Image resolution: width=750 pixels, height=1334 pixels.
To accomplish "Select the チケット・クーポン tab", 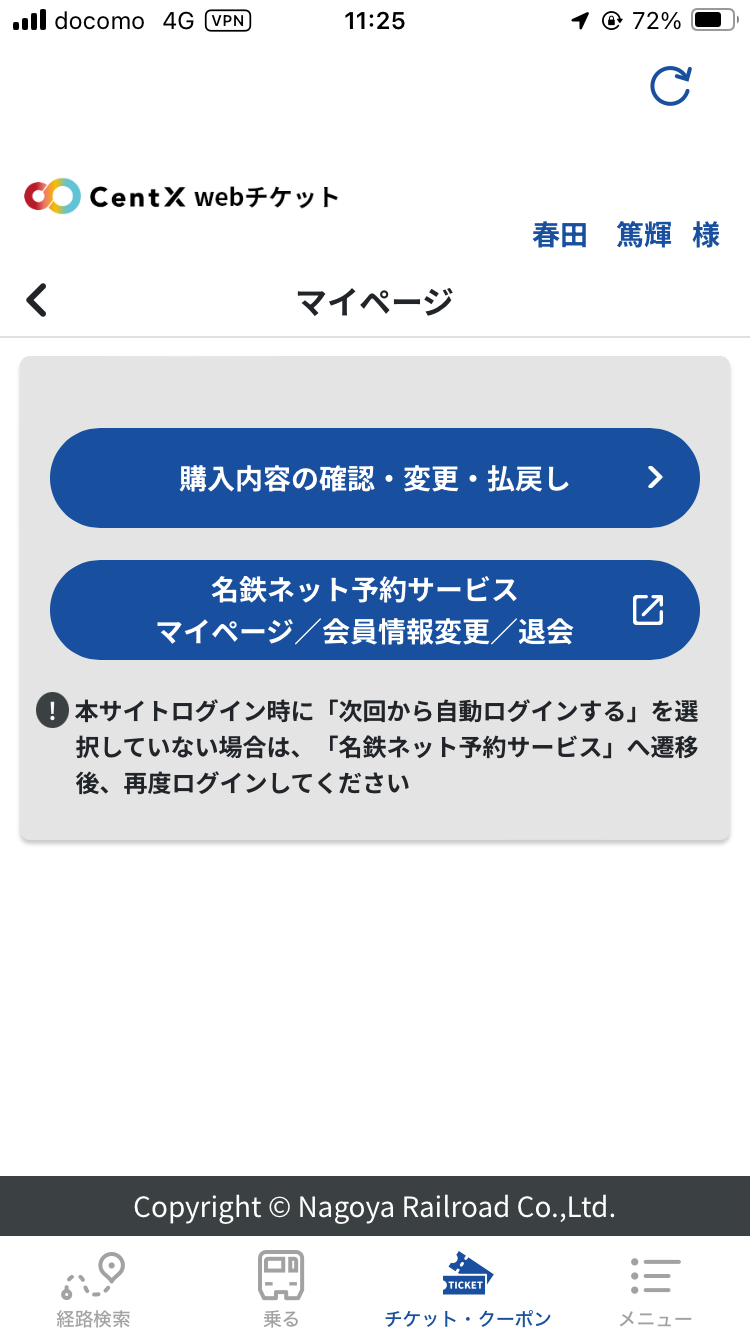I will tap(468, 1290).
